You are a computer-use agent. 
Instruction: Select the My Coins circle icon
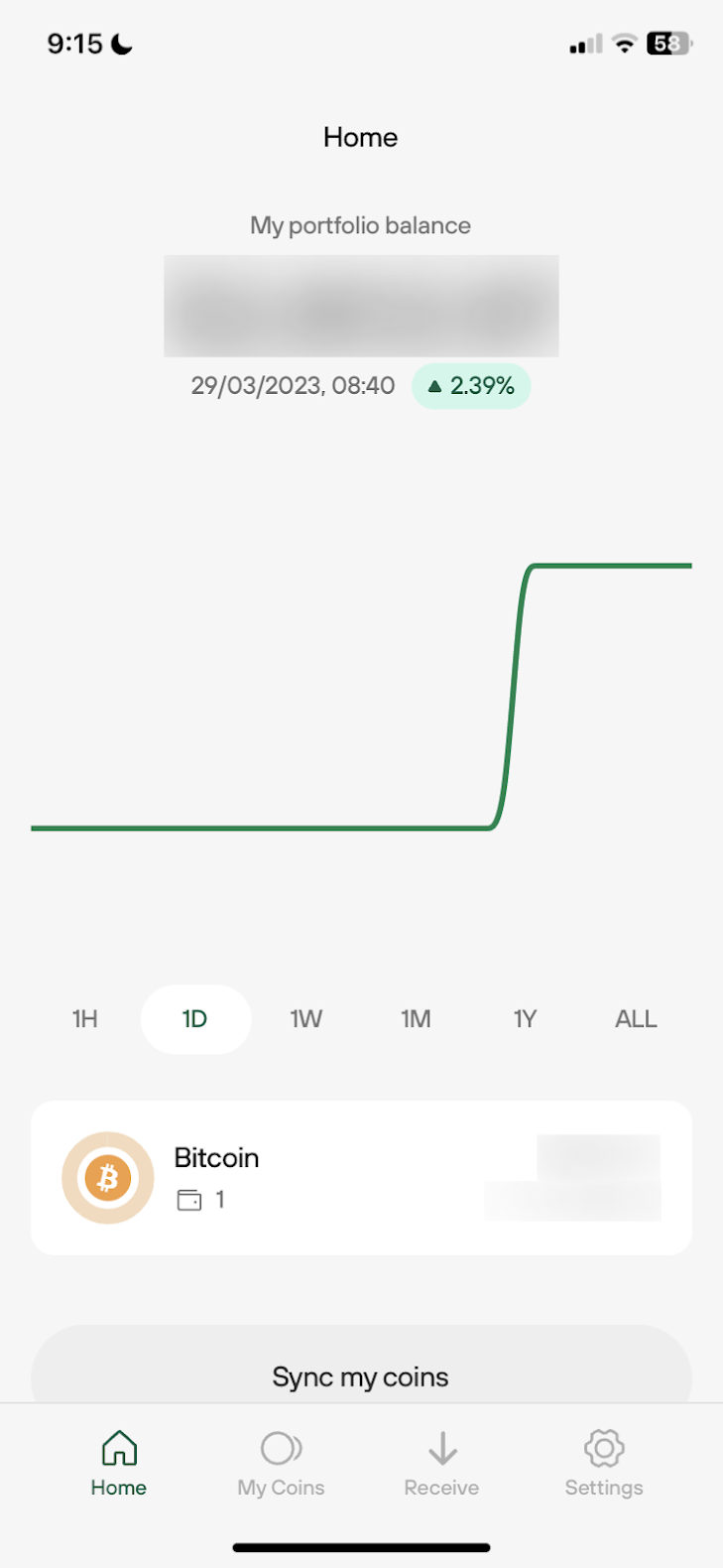point(281,1448)
